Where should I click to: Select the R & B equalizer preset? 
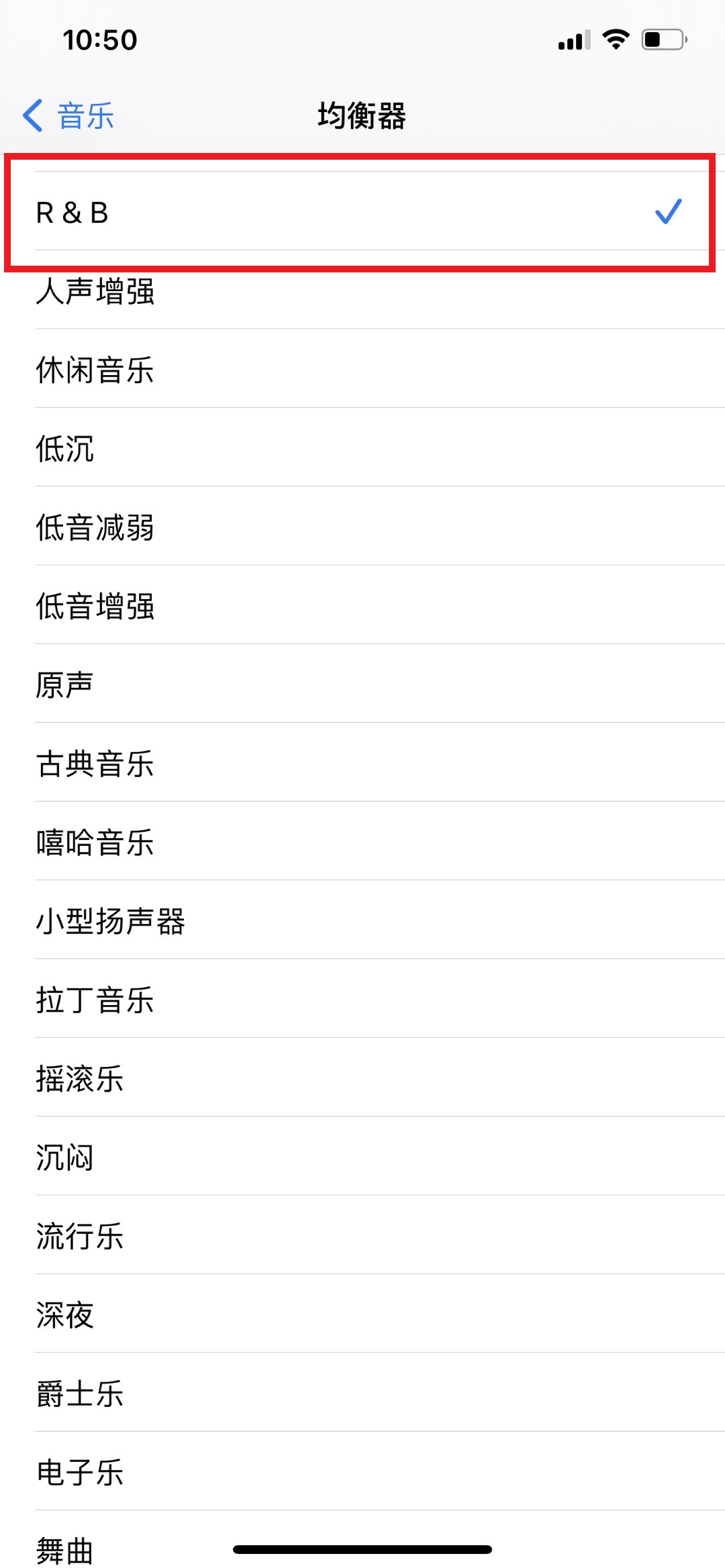tap(362, 211)
